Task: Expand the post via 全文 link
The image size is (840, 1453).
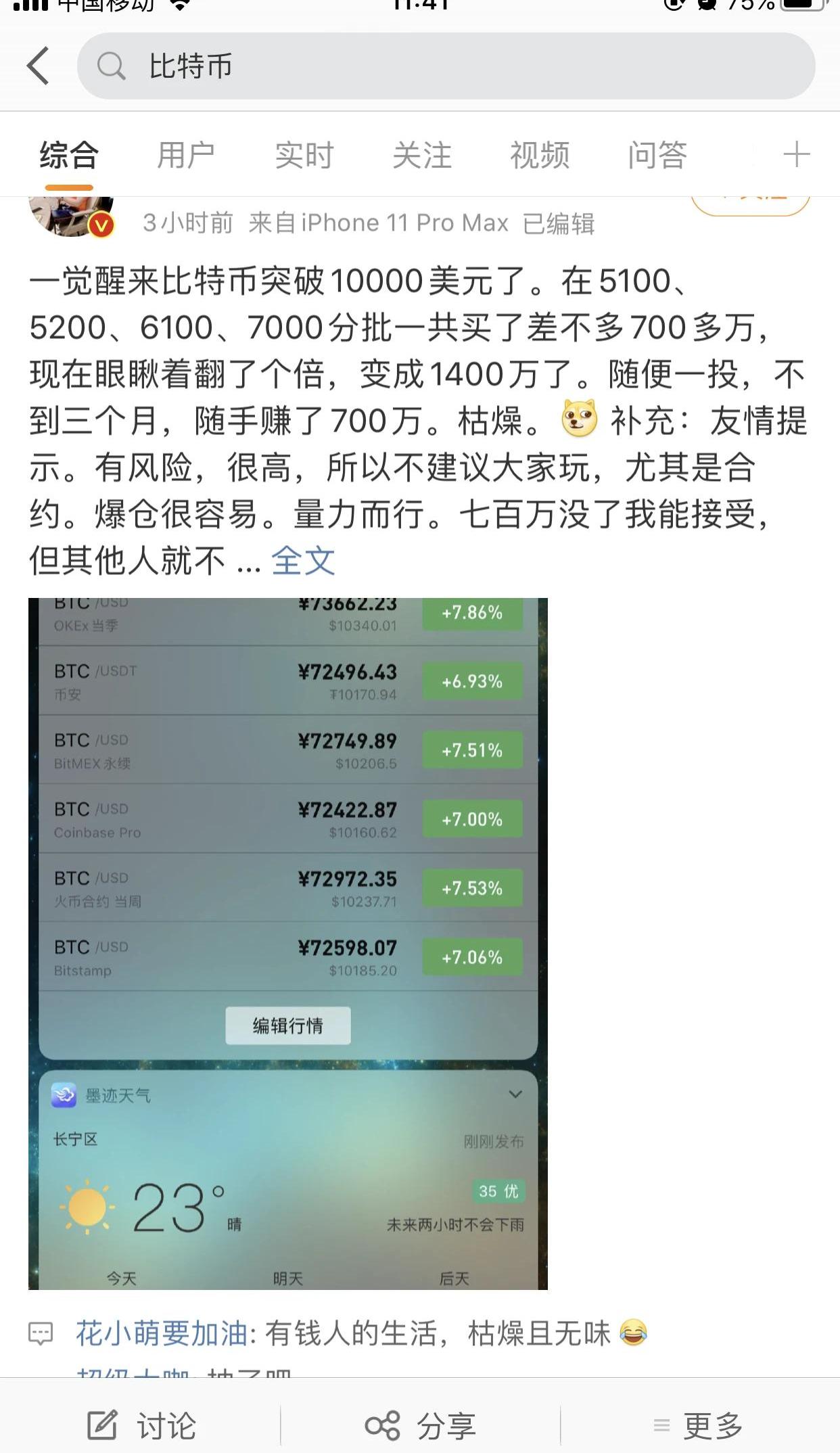Action: coord(303,561)
